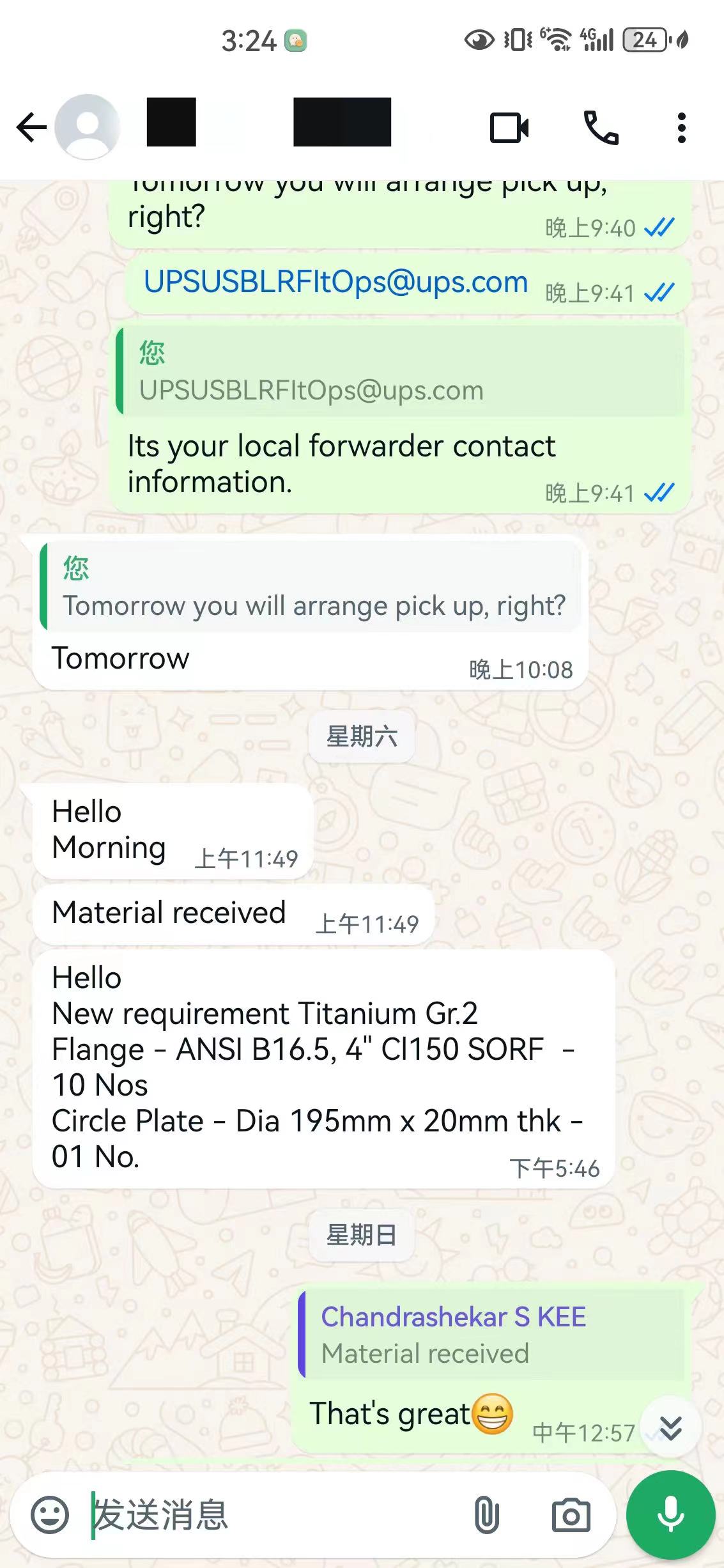Viewport: 724px width, 1568px height.
Task: Start a video call
Action: (x=509, y=127)
